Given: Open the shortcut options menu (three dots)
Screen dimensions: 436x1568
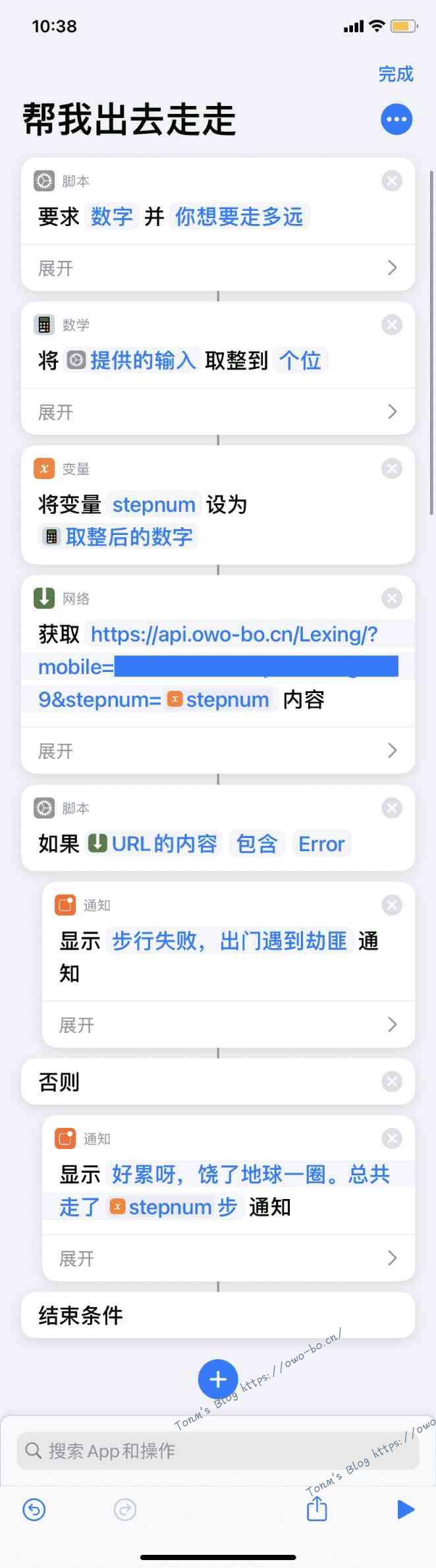Looking at the screenshot, I should click(x=396, y=119).
